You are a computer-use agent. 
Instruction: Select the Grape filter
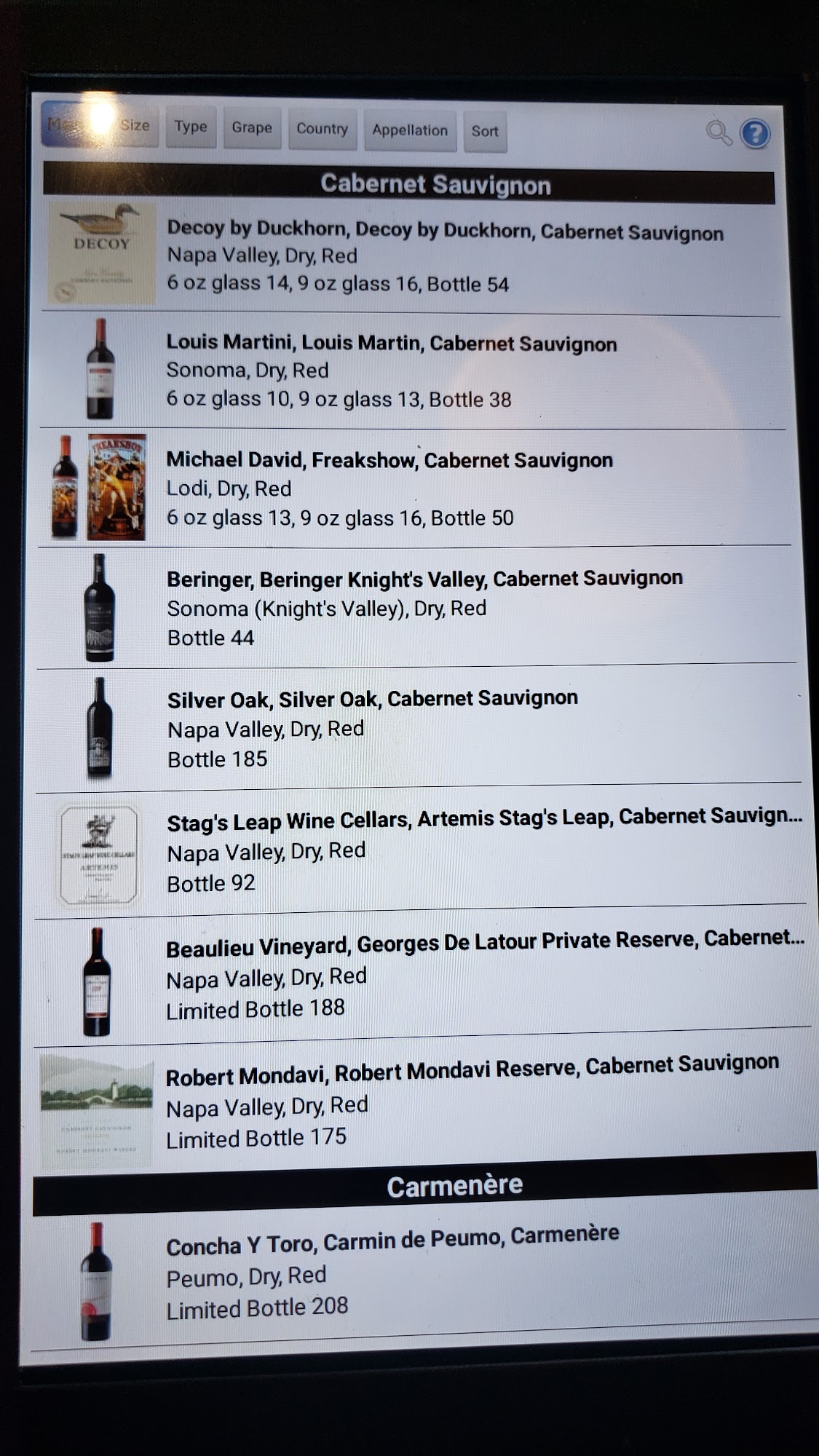coord(252,128)
